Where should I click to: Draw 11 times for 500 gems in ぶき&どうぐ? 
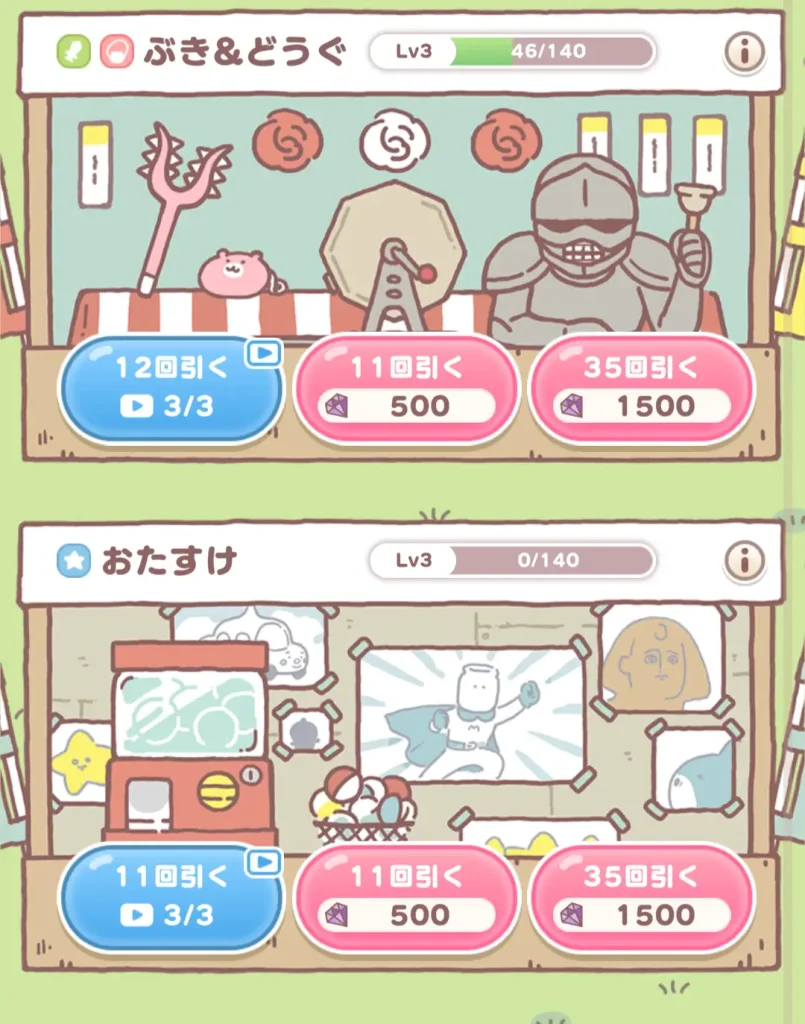406,388
